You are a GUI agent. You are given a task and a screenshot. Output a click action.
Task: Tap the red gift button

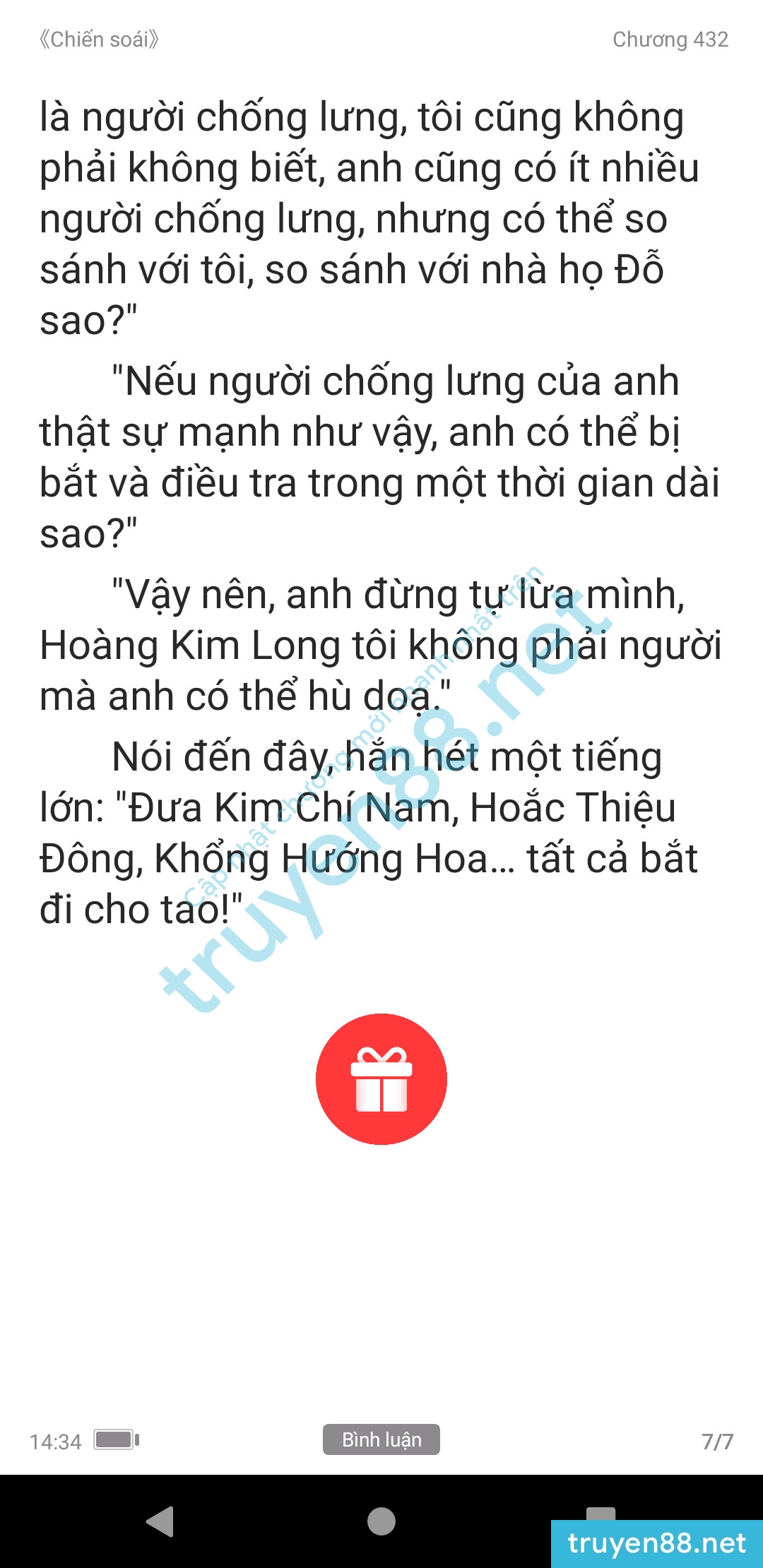381,1079
